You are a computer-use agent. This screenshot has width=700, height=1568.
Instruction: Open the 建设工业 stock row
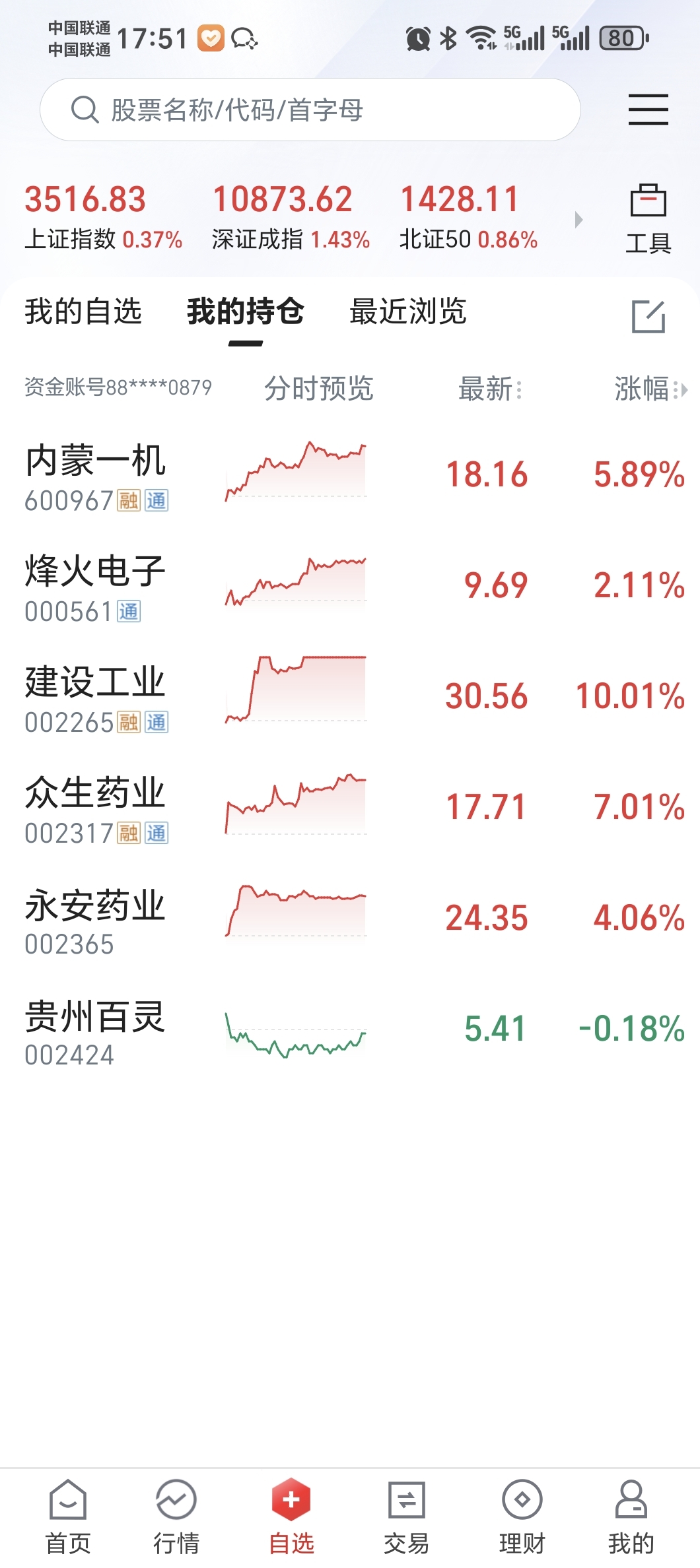point(350,698)
